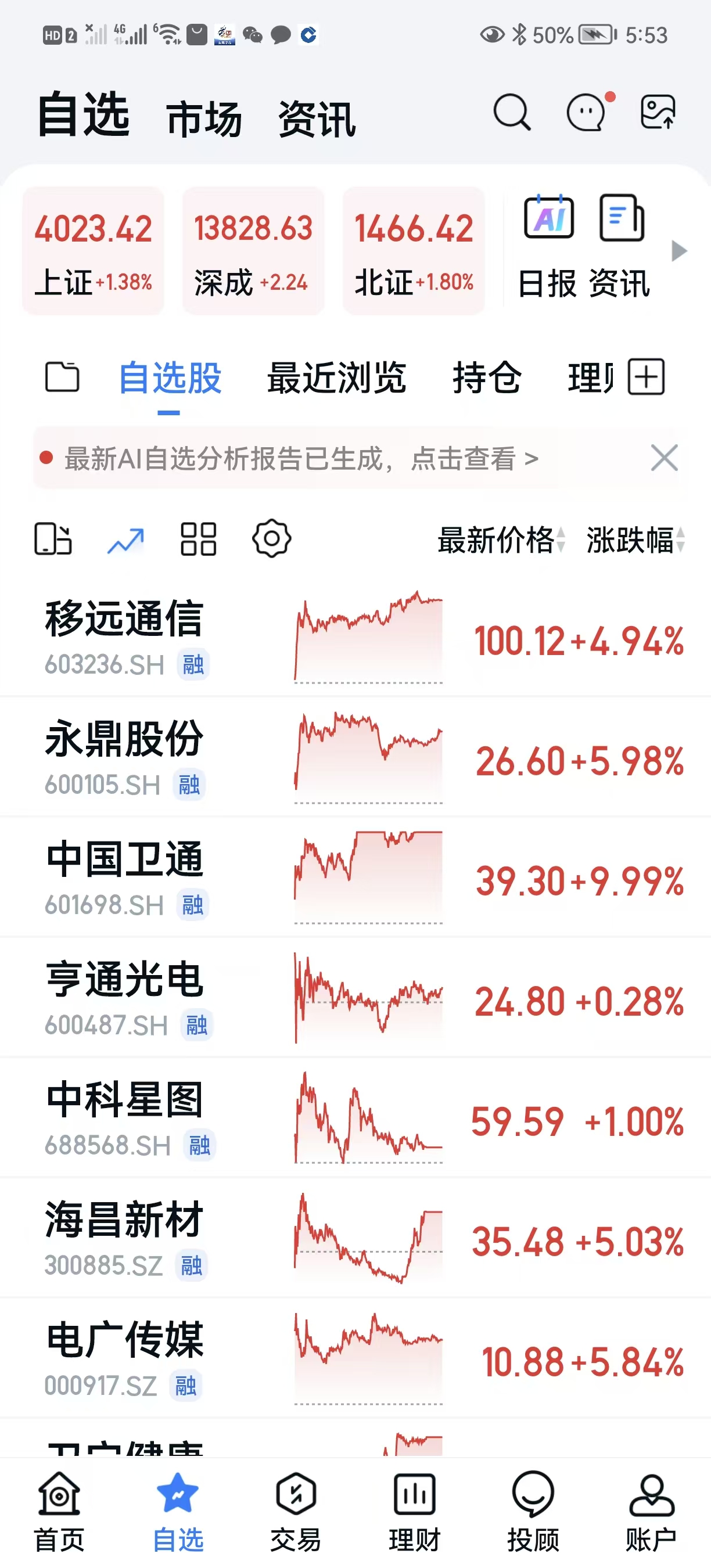Open the 北证 index card
Image resolution: width=711 pixels, height=1568 pixels.
pos(414,251)
